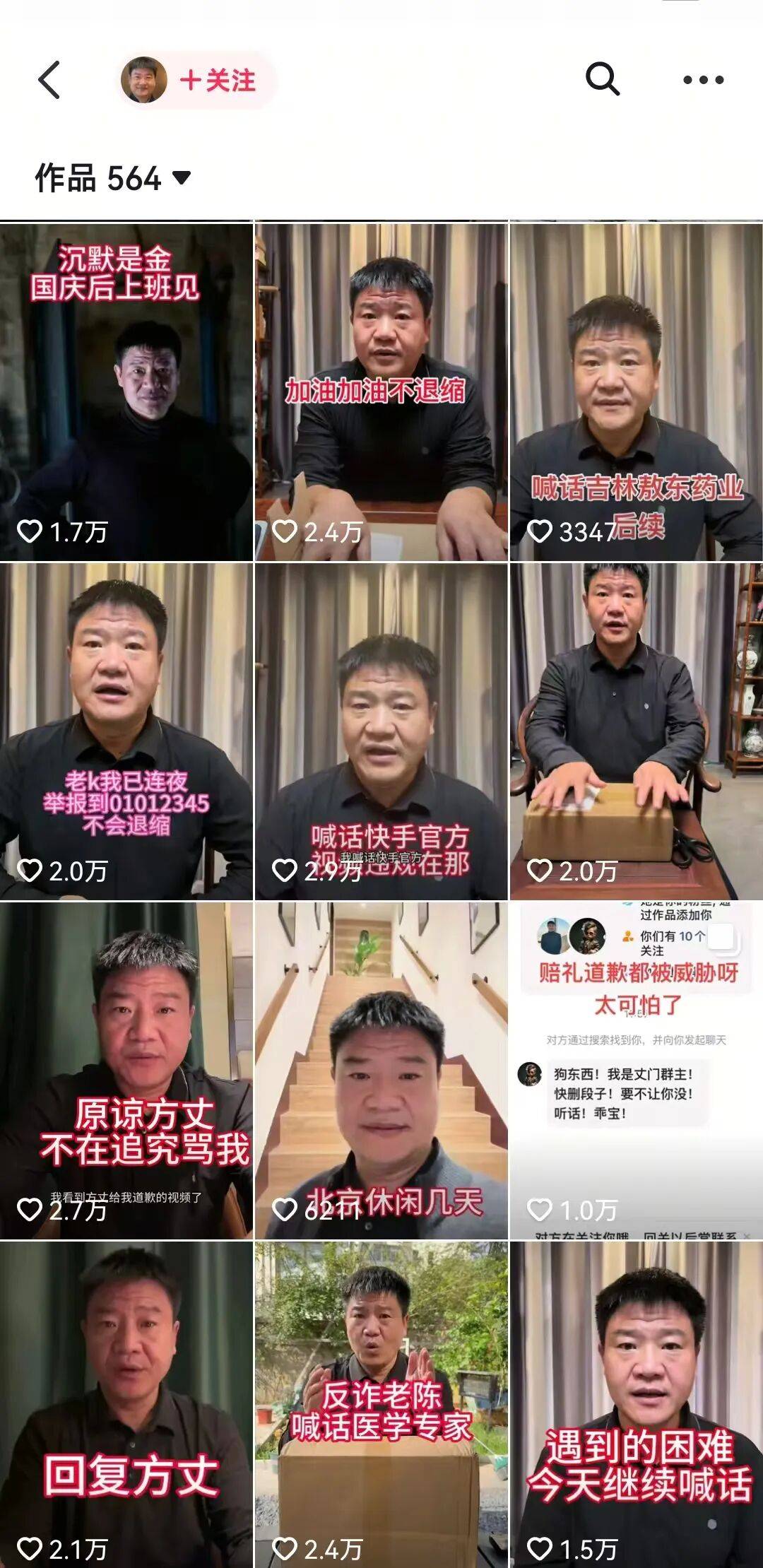Open the 老k我已连夜举报 video
The image size is (763, 1568).
click(126, 731)
